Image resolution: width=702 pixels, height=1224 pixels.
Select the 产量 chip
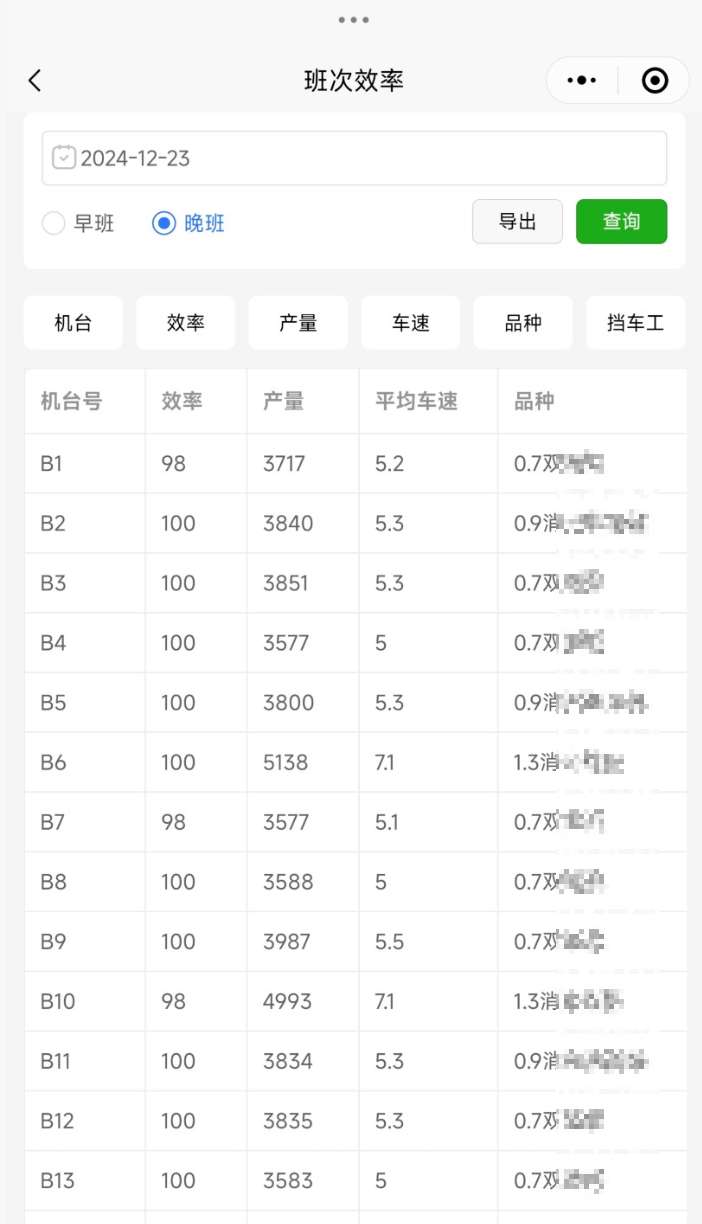[x=298, y=323]
